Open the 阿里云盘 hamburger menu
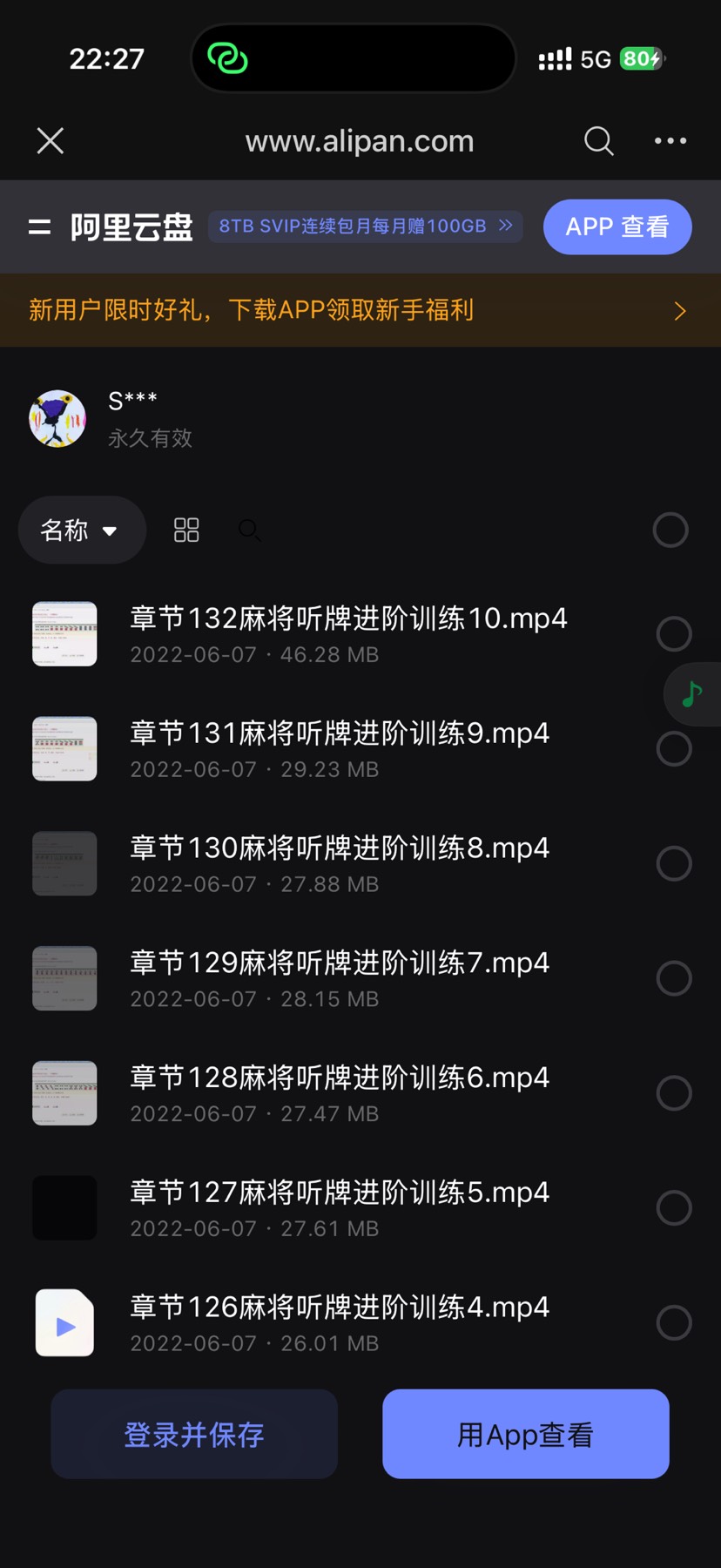This screenshot has height=1568, width=721. click(x=39, y=227)
